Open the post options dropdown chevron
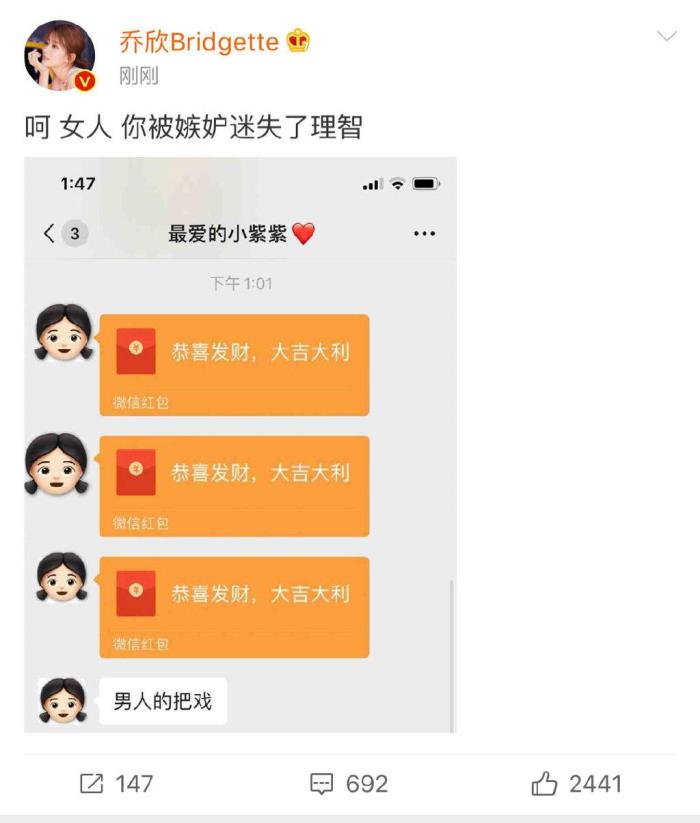This screenshot has width=700, height=823. coord(667,37)
